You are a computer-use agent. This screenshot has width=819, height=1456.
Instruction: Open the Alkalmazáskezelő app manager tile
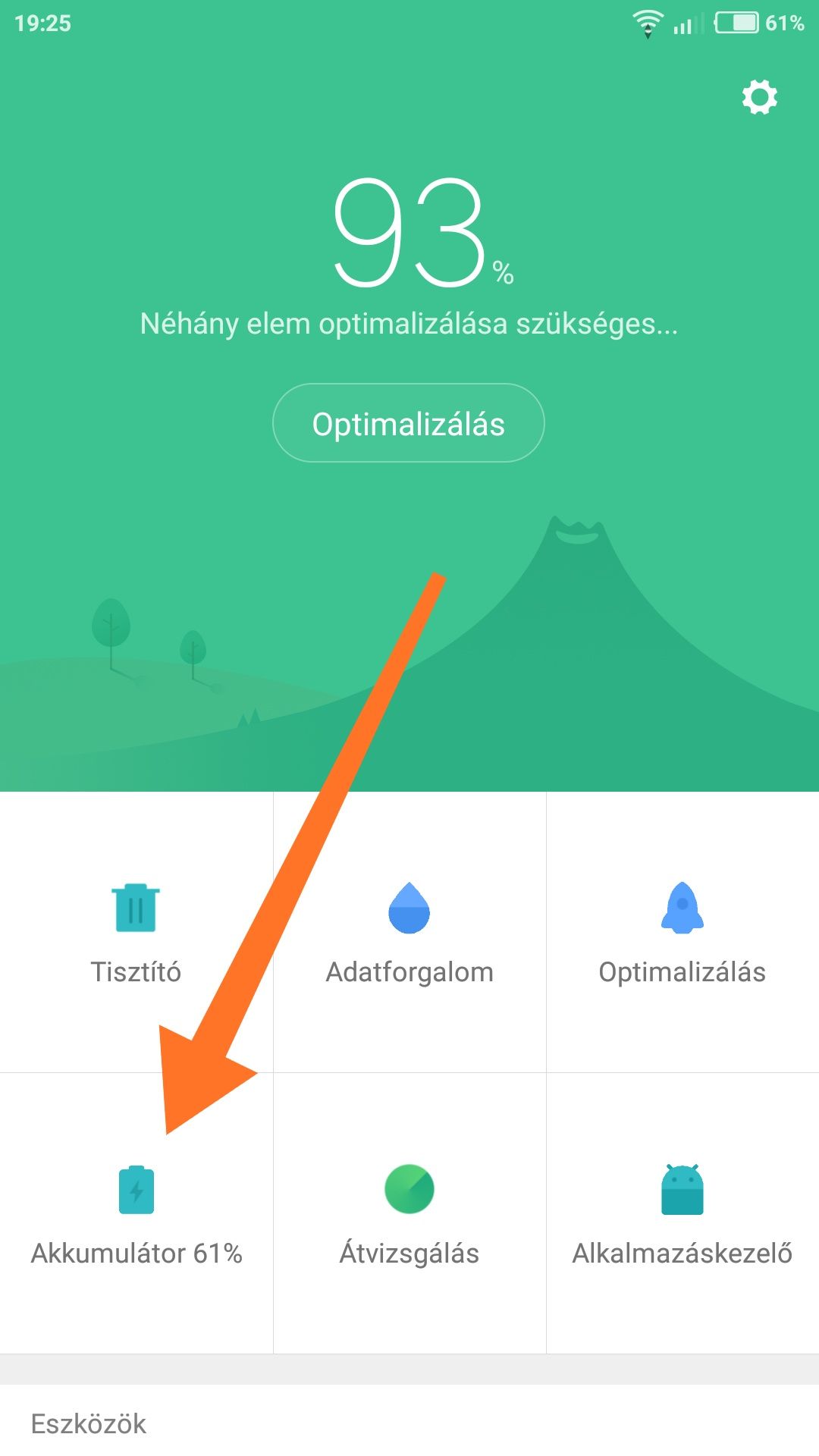click(682, 1213)
